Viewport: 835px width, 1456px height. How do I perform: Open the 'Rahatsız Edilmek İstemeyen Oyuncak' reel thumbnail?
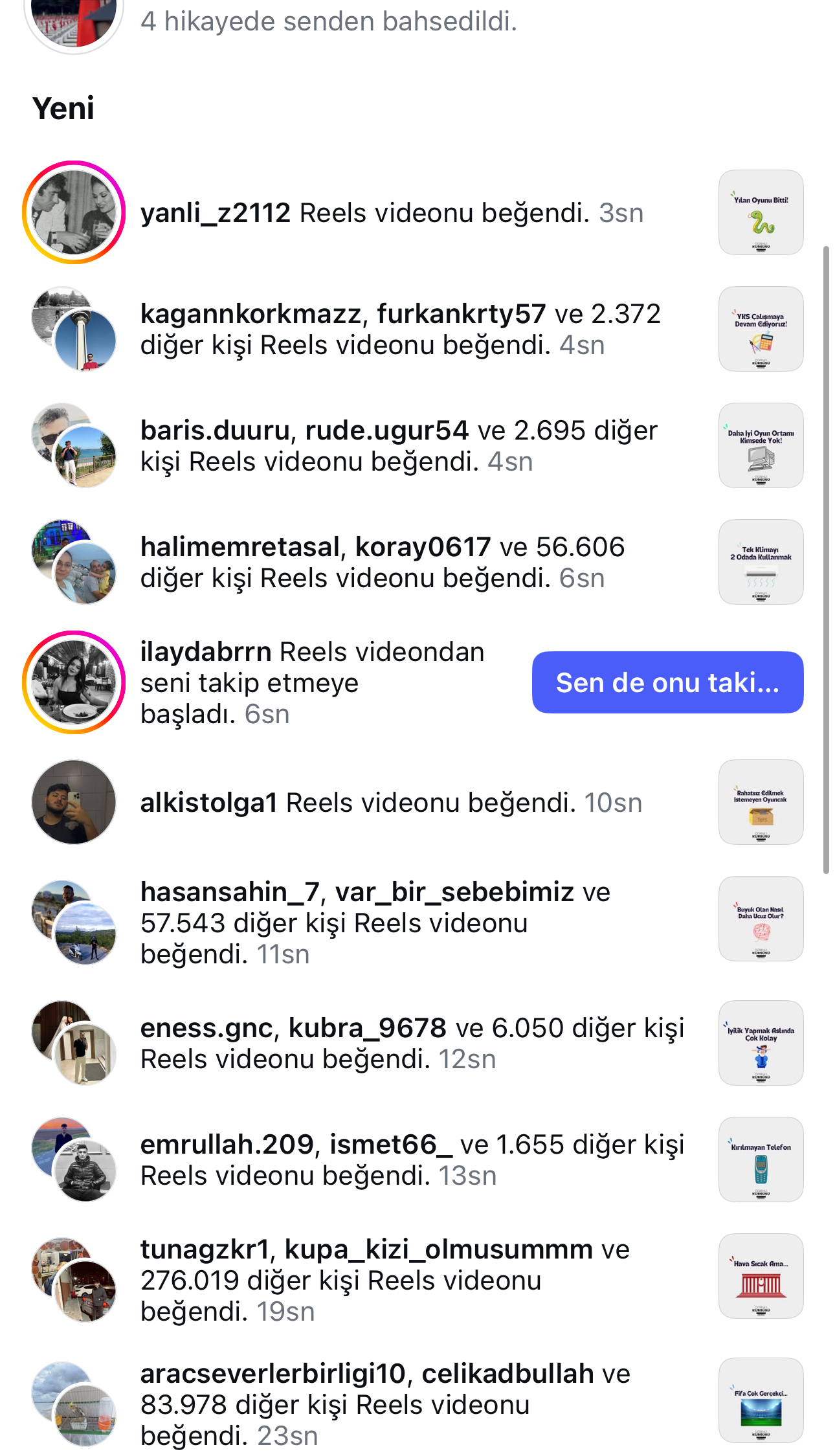coord(761,802)
